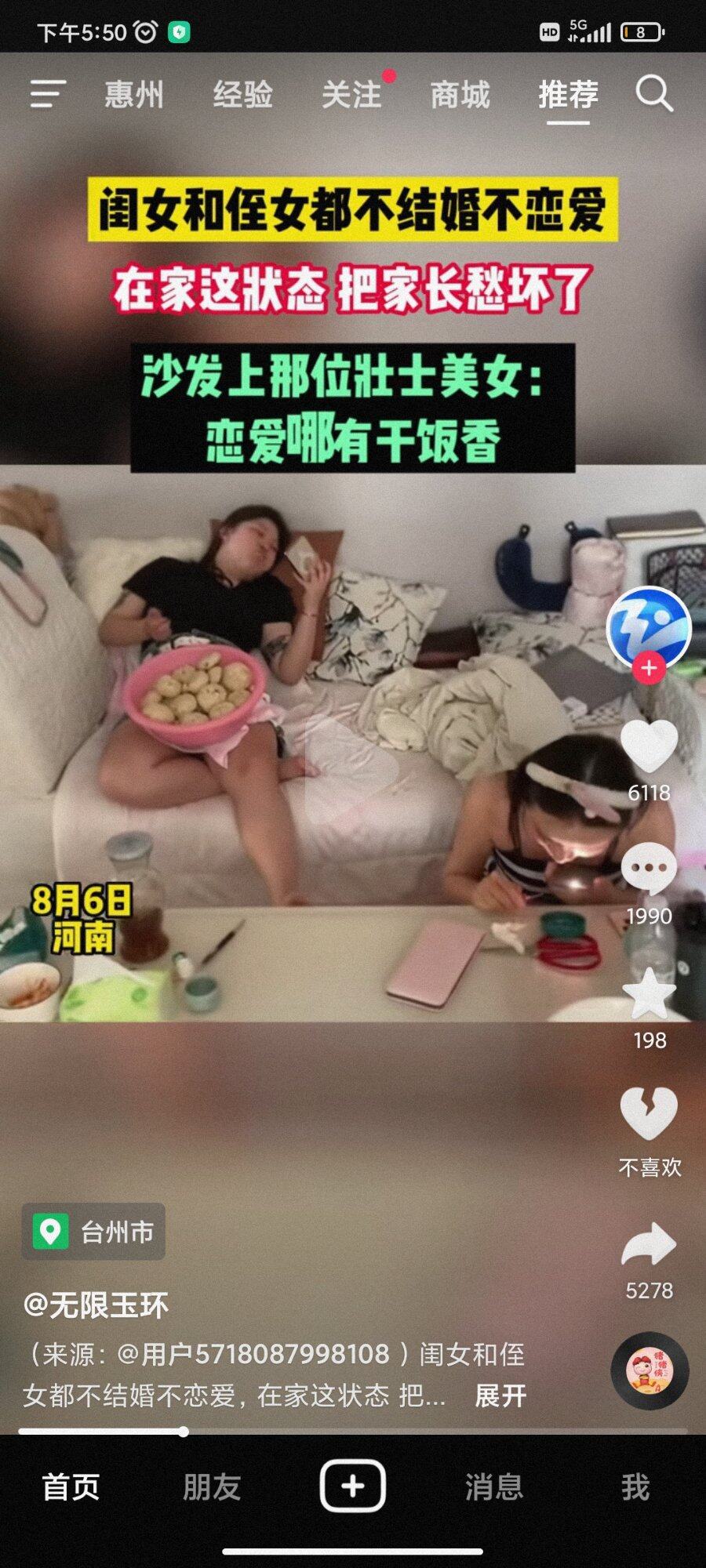Mark video as 不喜欢
The image size is (706, 1568).
tap(649, 1113)
